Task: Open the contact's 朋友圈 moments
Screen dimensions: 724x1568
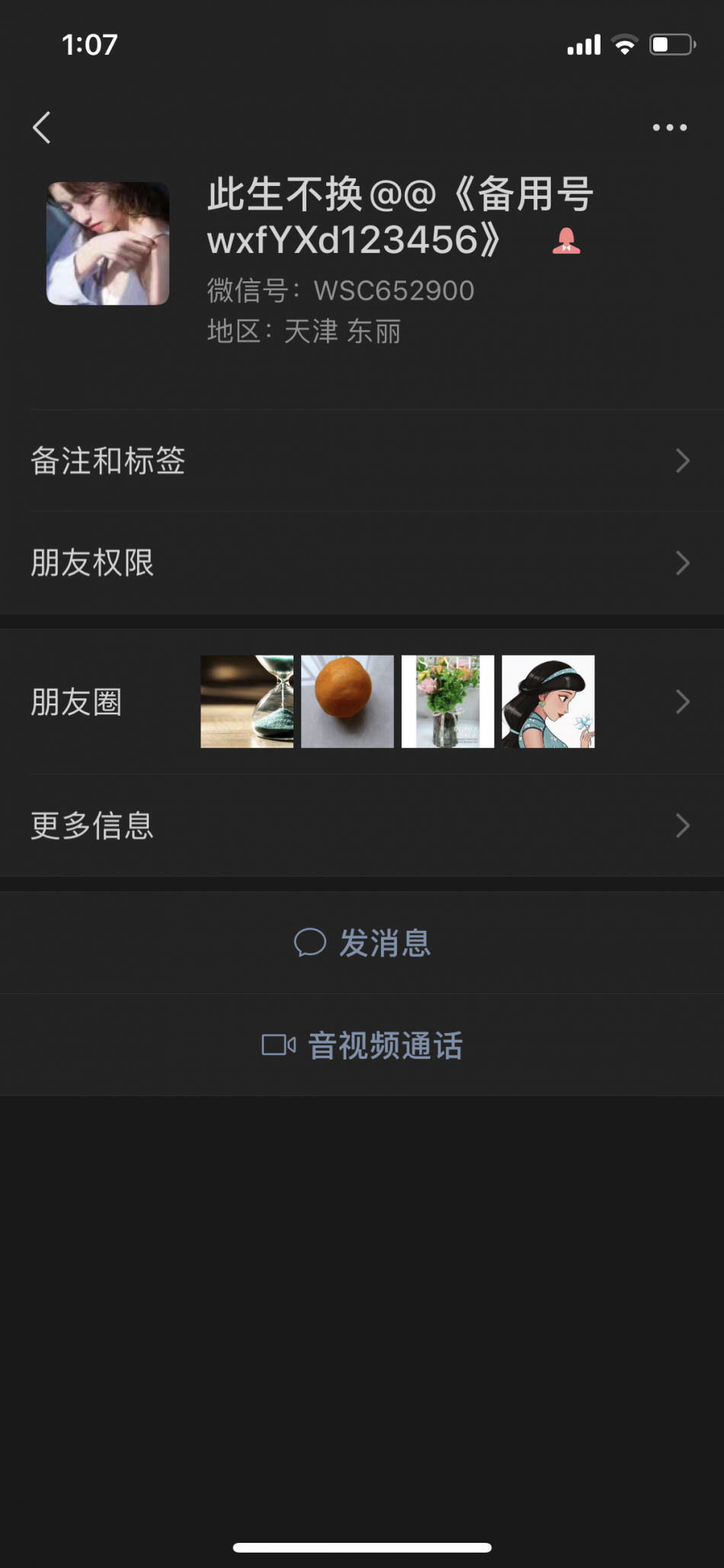Action: click(x=362, y=701)
